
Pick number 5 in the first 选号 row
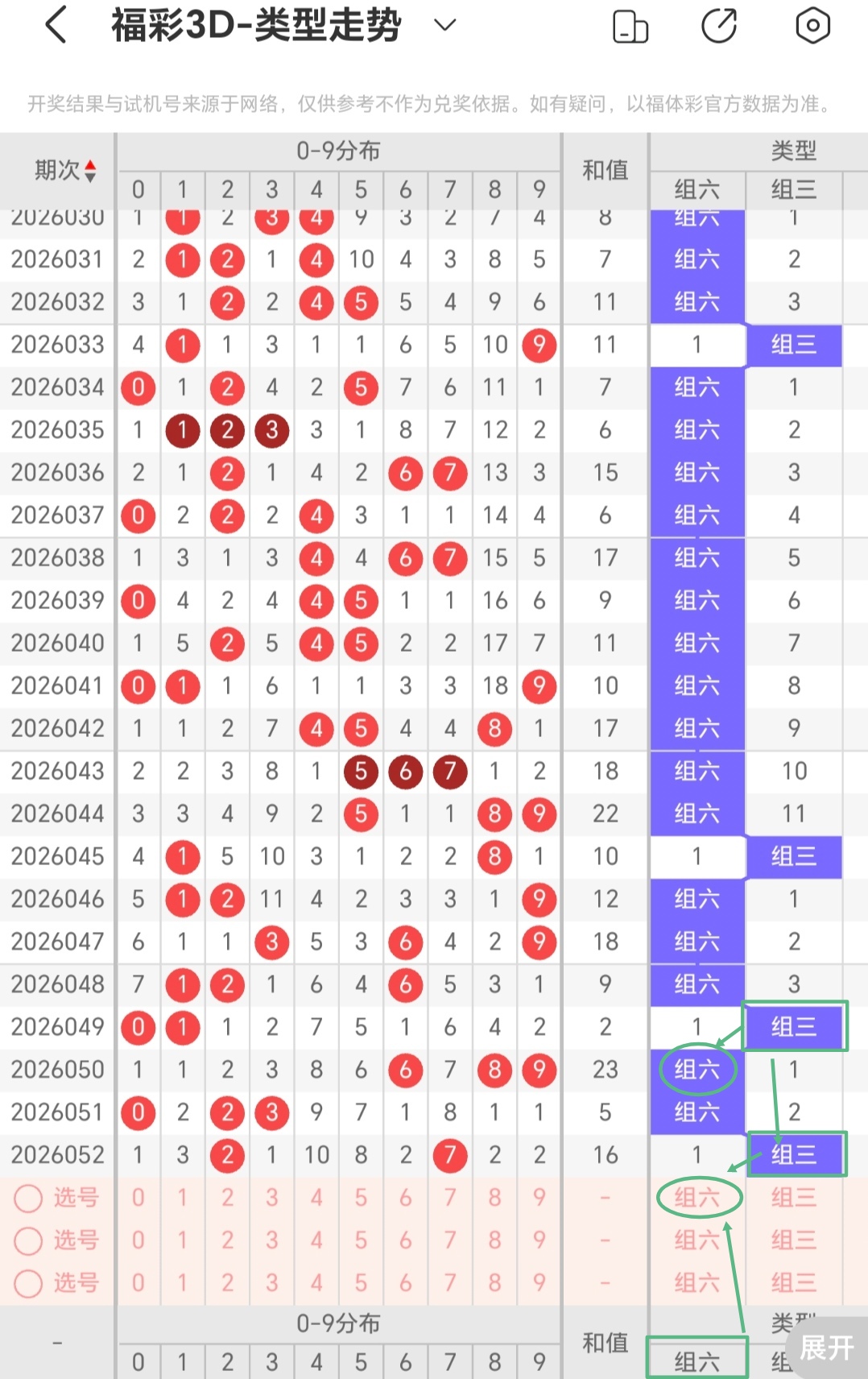click(361, 1198)
